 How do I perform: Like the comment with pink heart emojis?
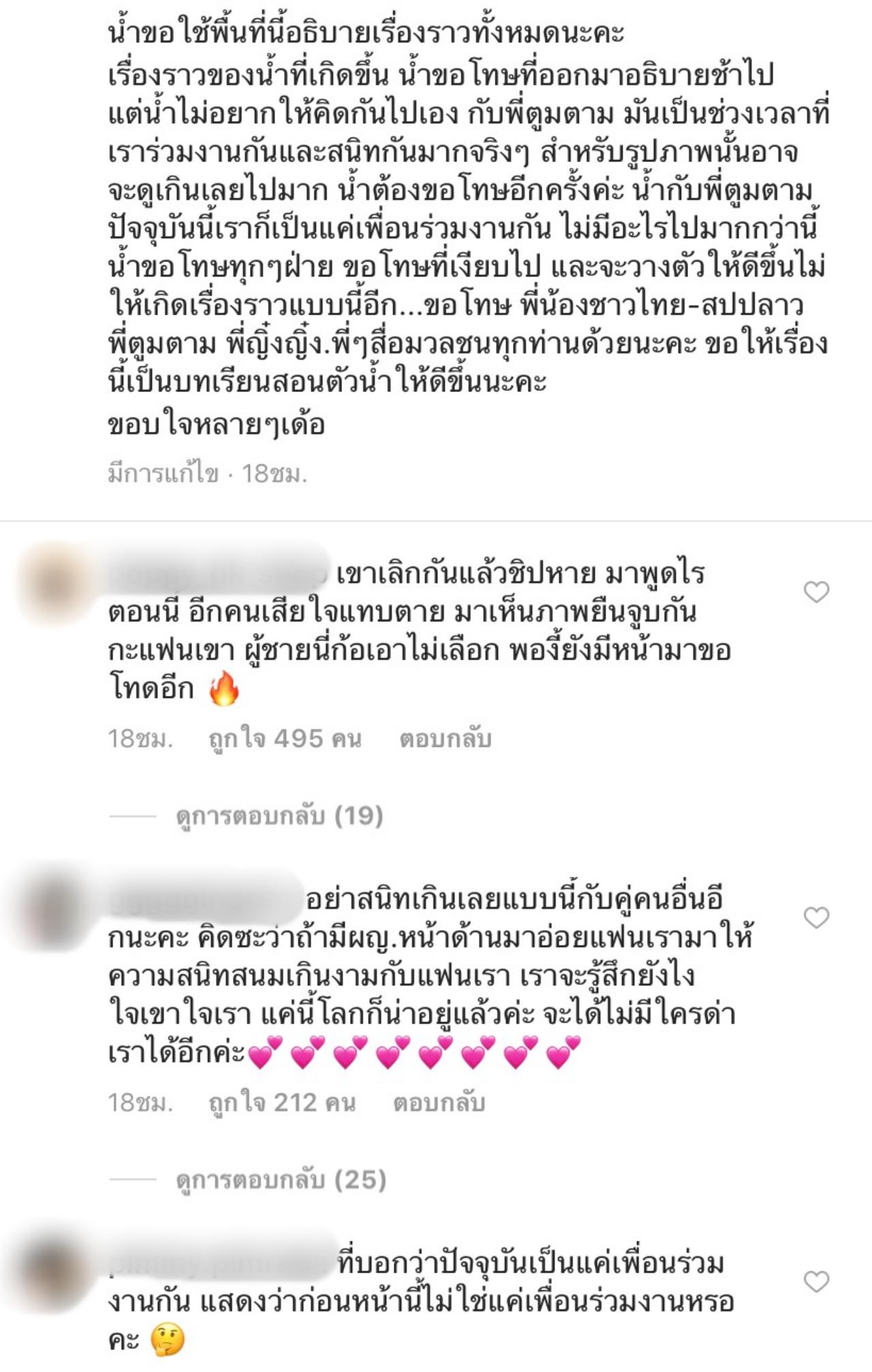[816, 918]
